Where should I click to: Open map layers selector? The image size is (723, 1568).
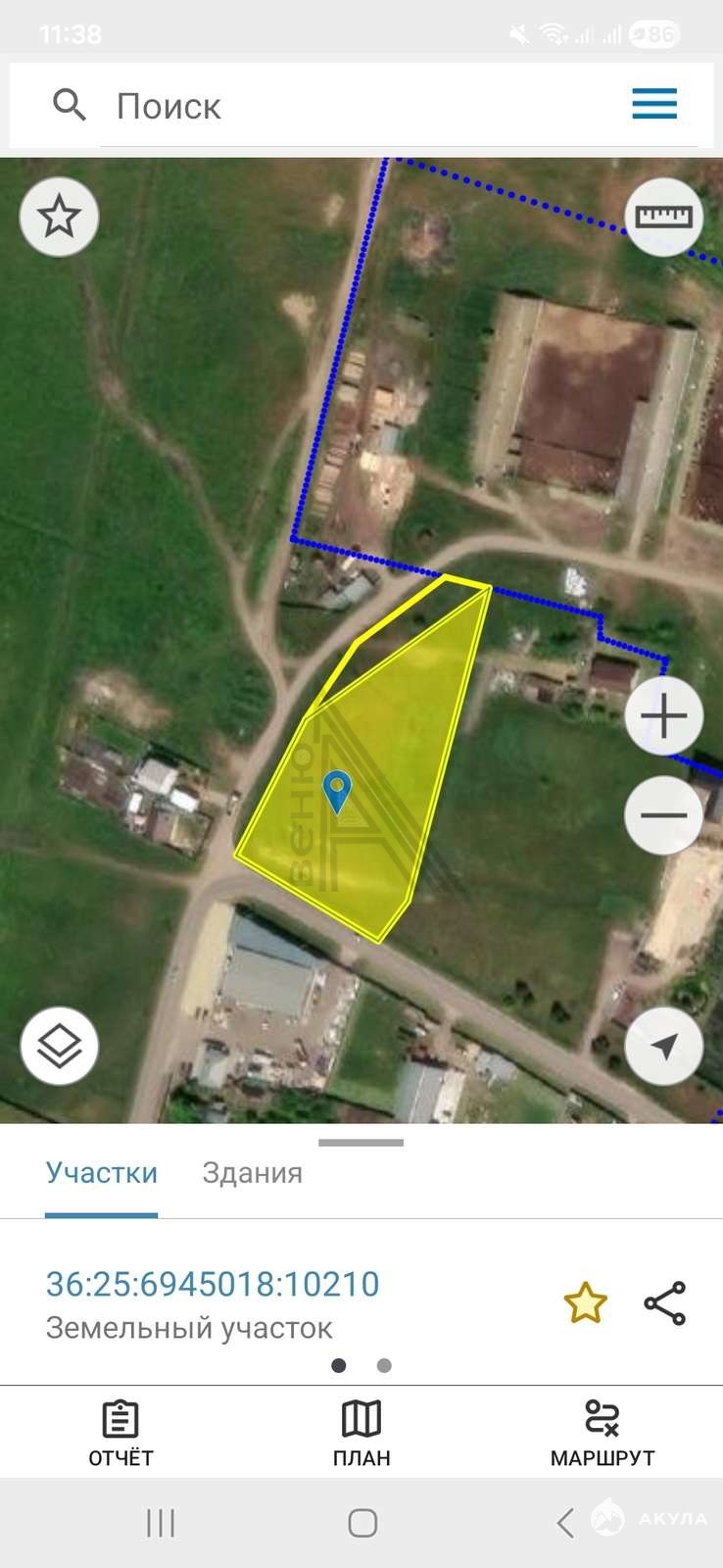(60, 1046)
